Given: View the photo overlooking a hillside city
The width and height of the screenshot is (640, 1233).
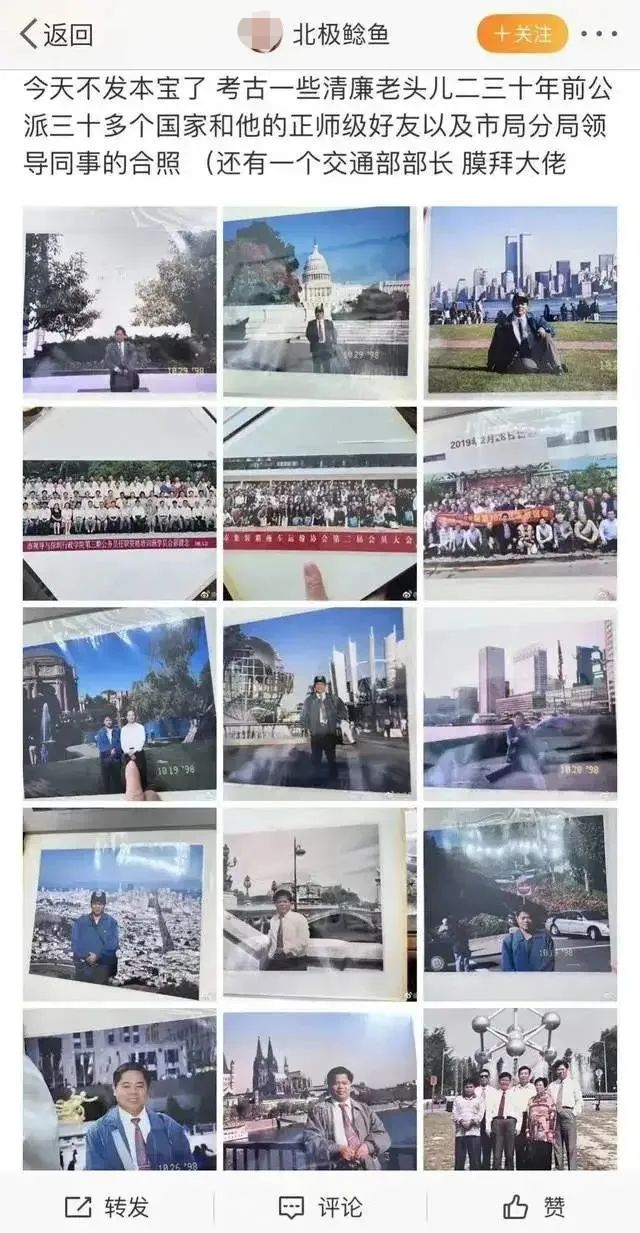Looking at the screenshot, I should (119, 903).
